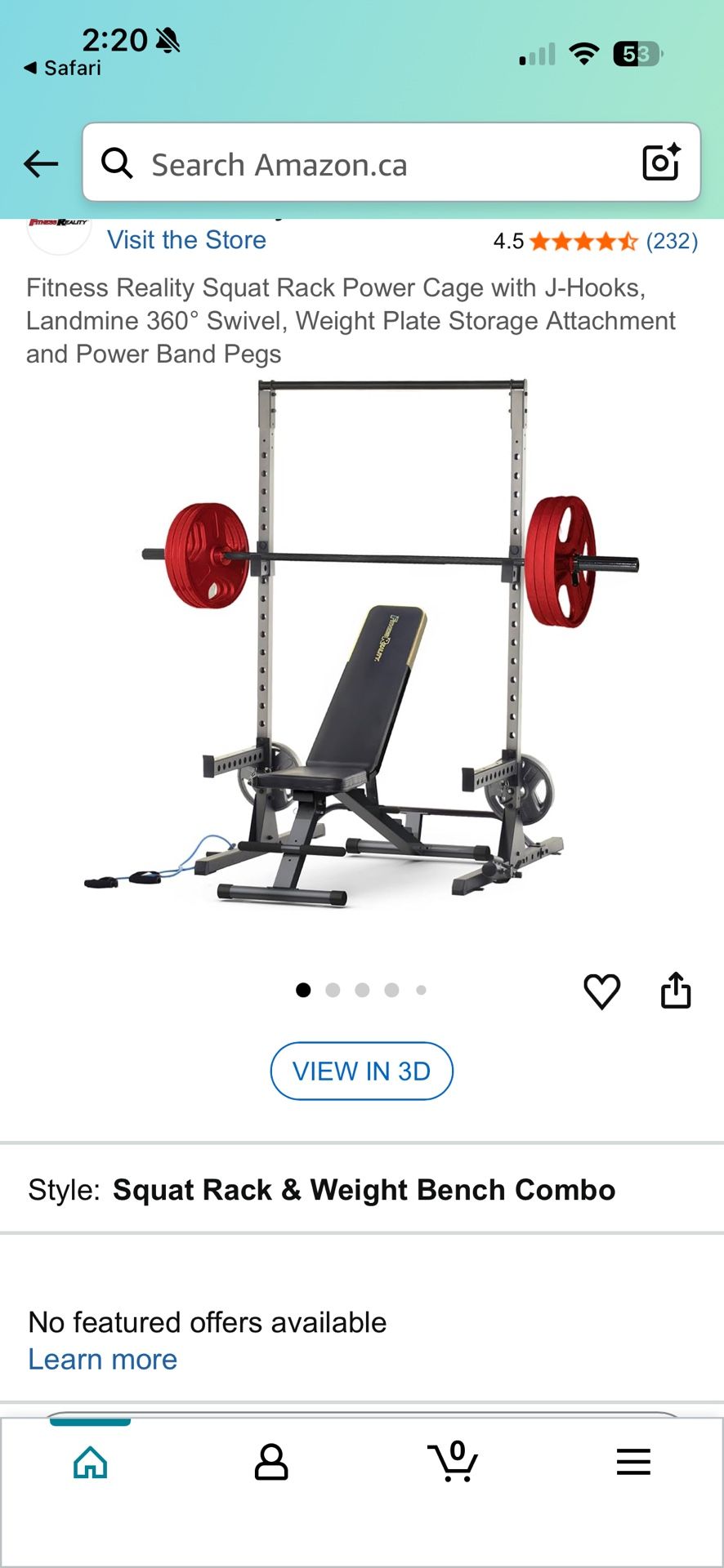724x1568 pixels.
Task: Open the share icon
Action: tap(676, 991)
